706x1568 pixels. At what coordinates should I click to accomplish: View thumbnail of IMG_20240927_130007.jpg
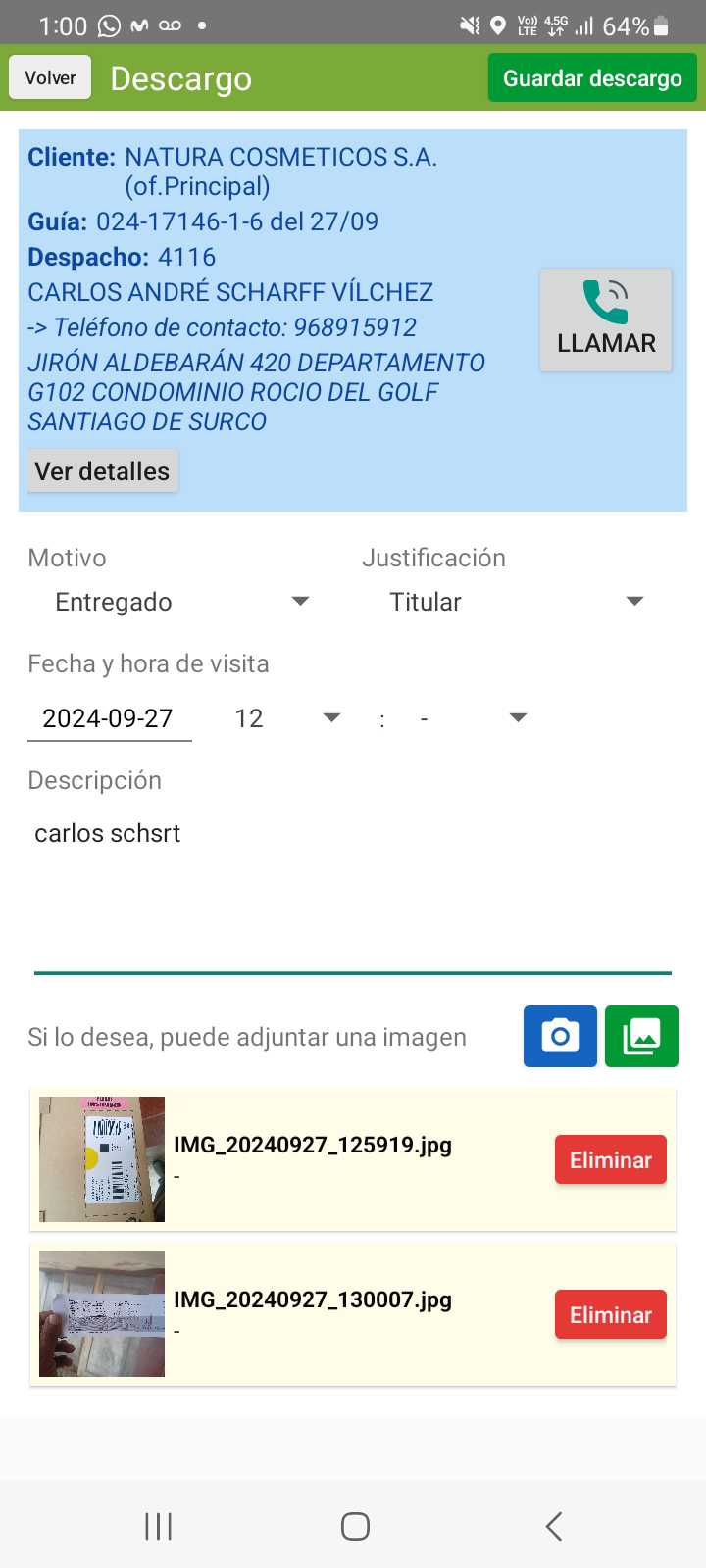coord(102,1314)
